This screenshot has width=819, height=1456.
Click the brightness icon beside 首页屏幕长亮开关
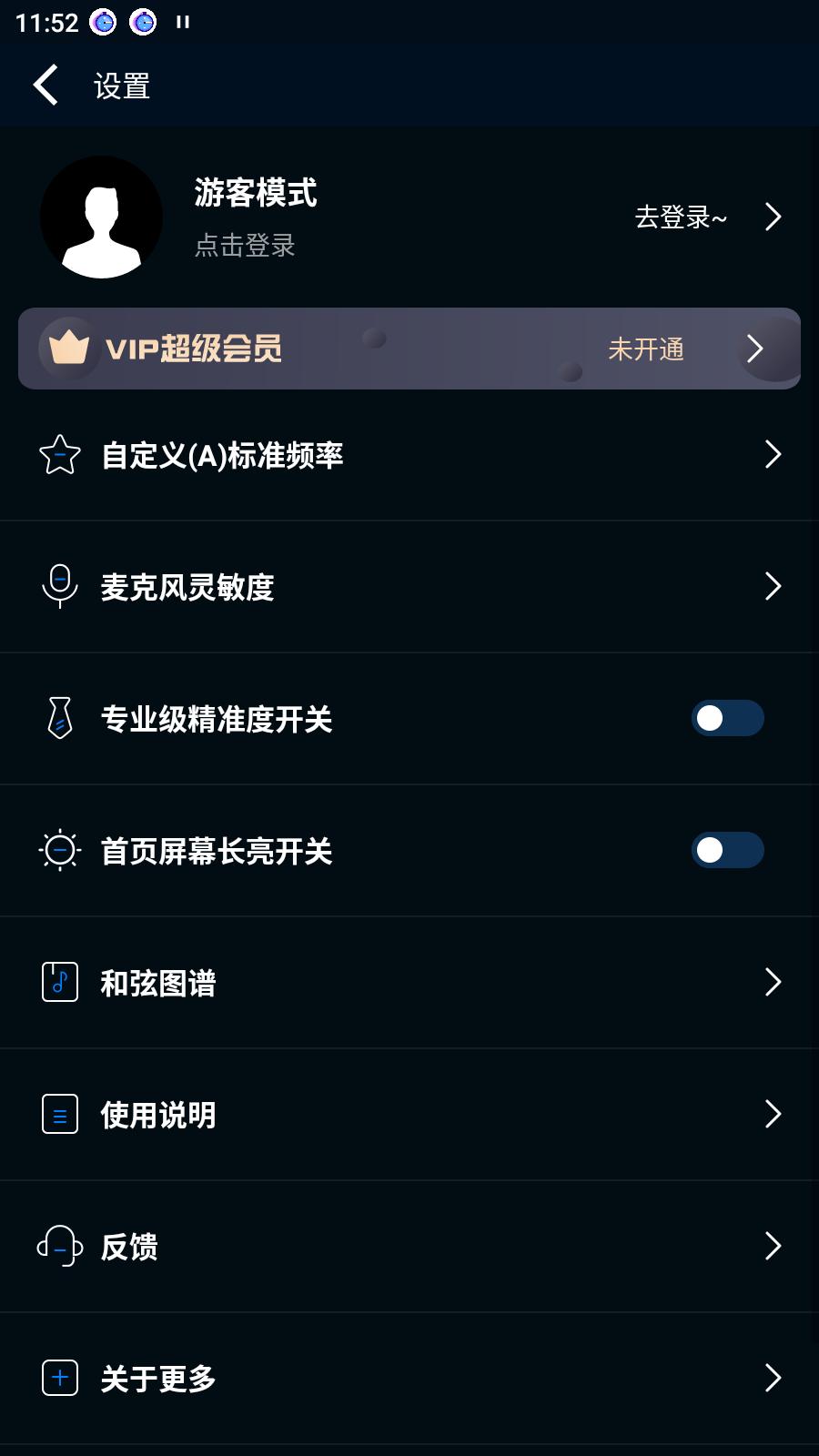click(58, 851)
